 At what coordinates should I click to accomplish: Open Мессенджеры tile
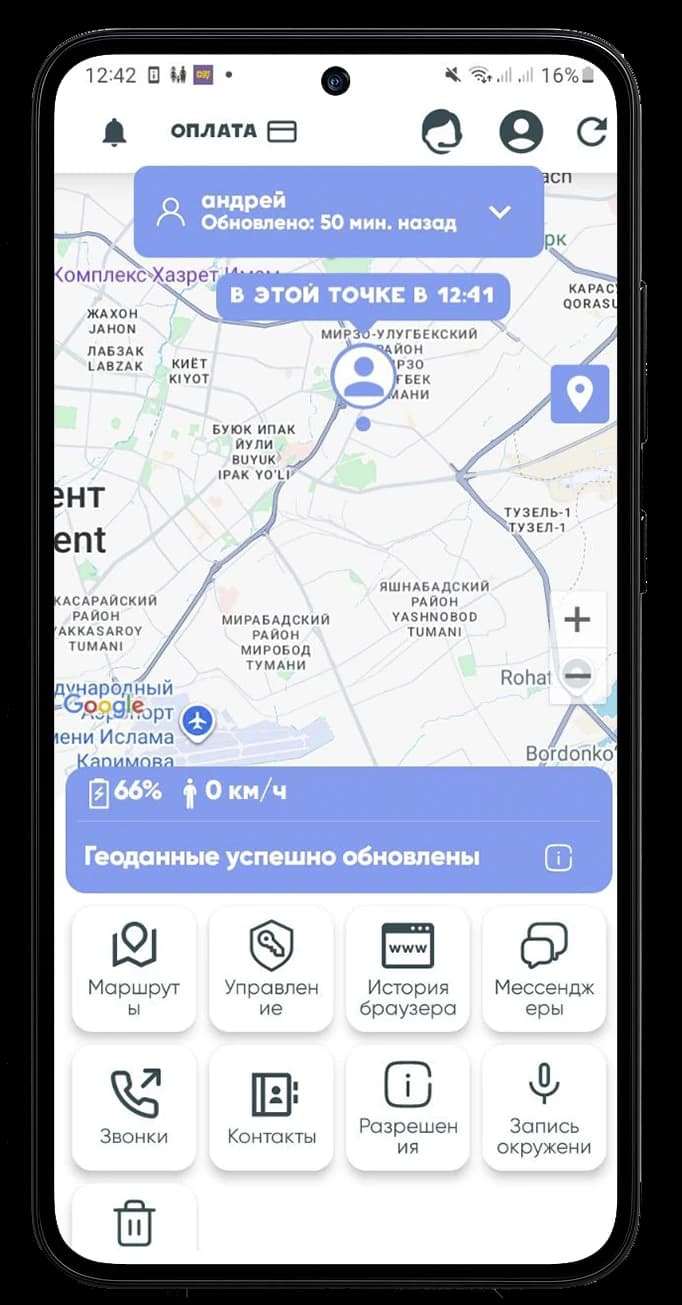click(544, 968)
